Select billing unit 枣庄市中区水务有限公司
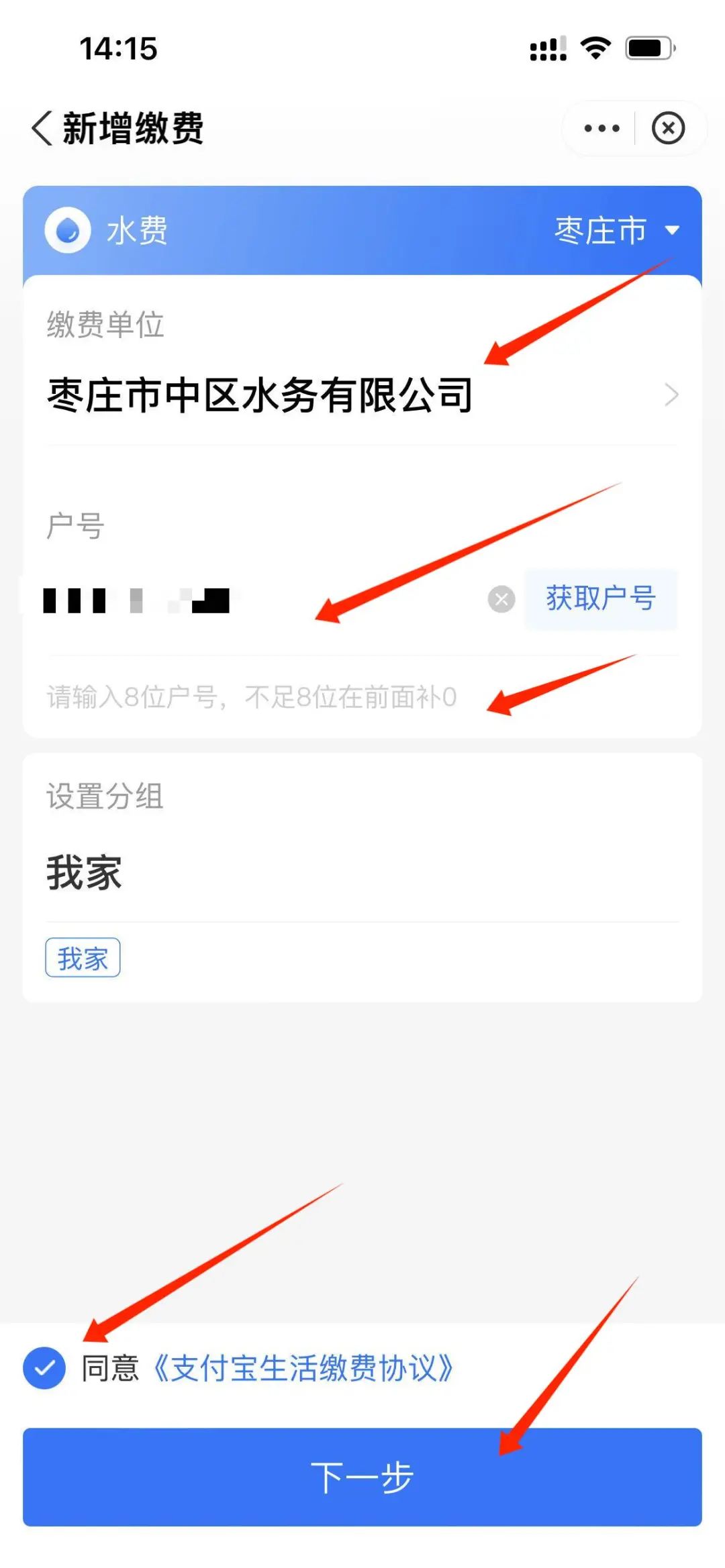The image size is (725, 1568). [362, 395]
